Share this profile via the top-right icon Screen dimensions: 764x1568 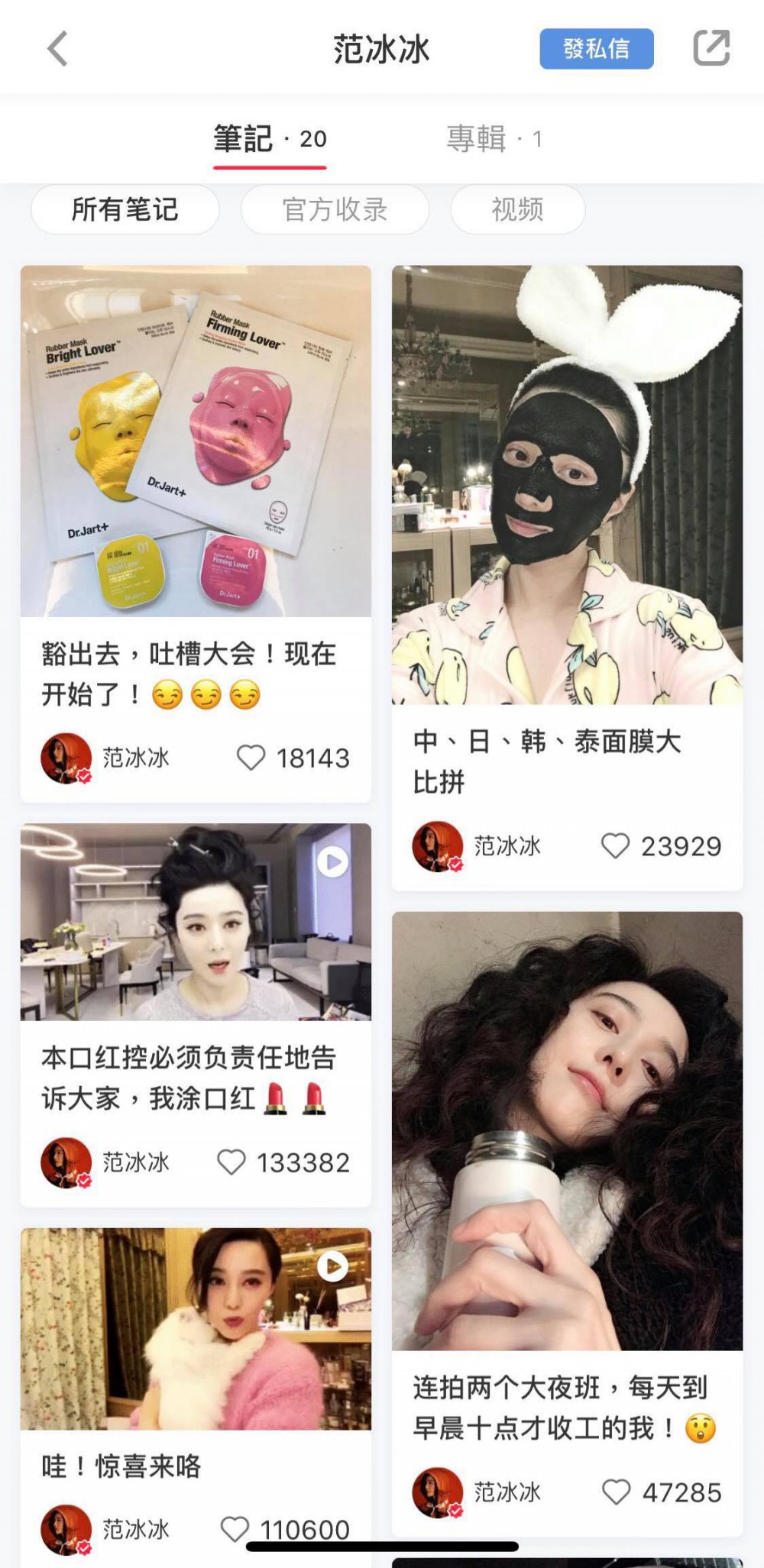[x=711, y=48]
